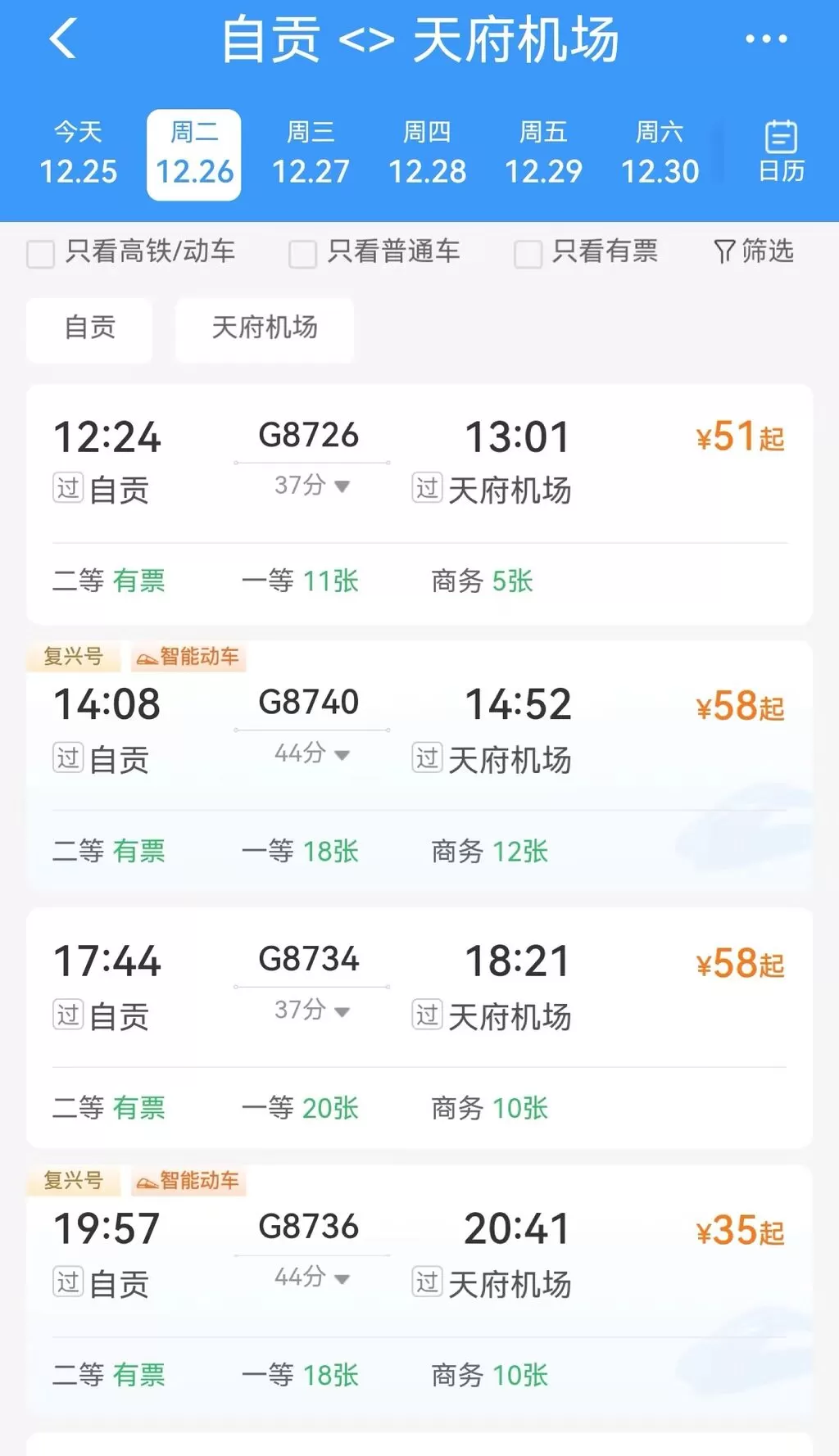Check 只看高铁/动车 filter
Image resolution: width=839 pixels, height=1456 pixels.
(41, 253)
